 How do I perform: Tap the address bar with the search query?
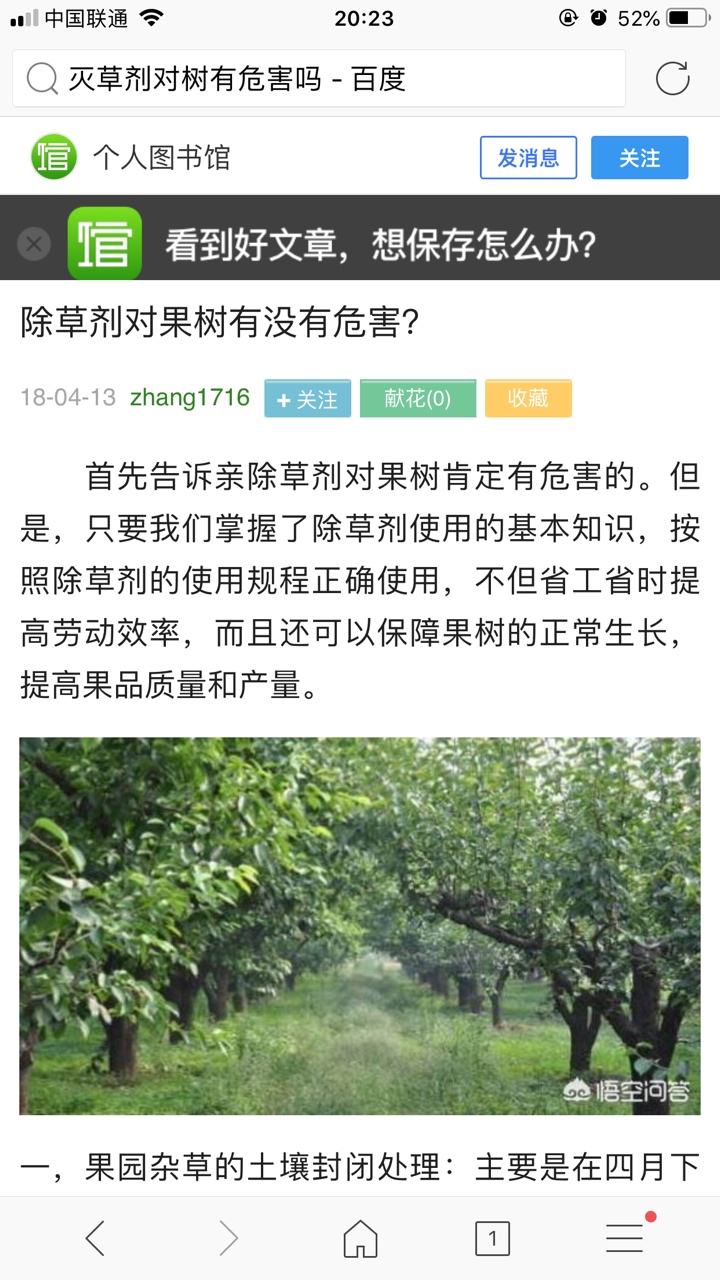[x=319, y=78]
